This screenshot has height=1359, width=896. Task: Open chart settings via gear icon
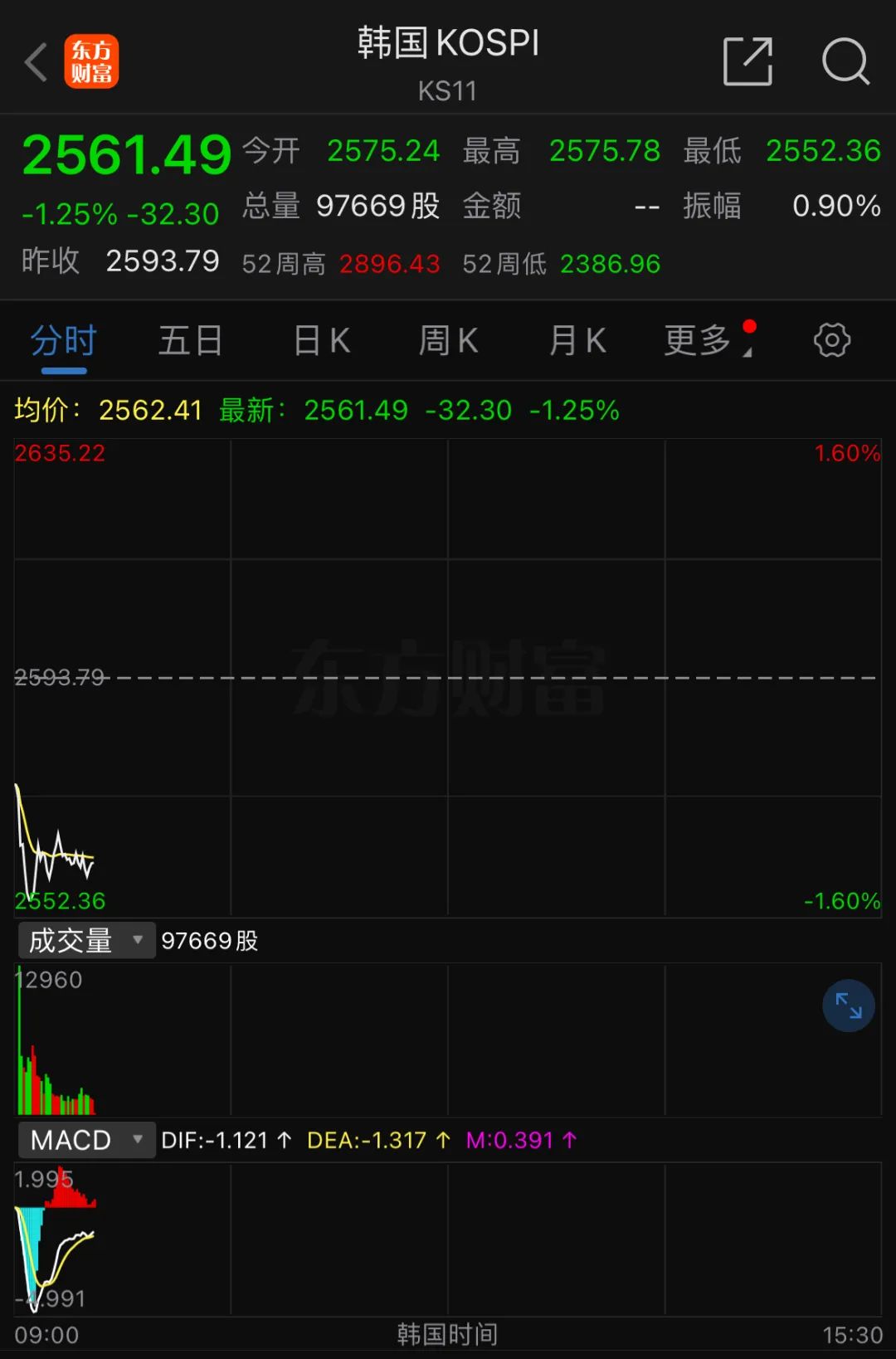click(x=831, y=340)
